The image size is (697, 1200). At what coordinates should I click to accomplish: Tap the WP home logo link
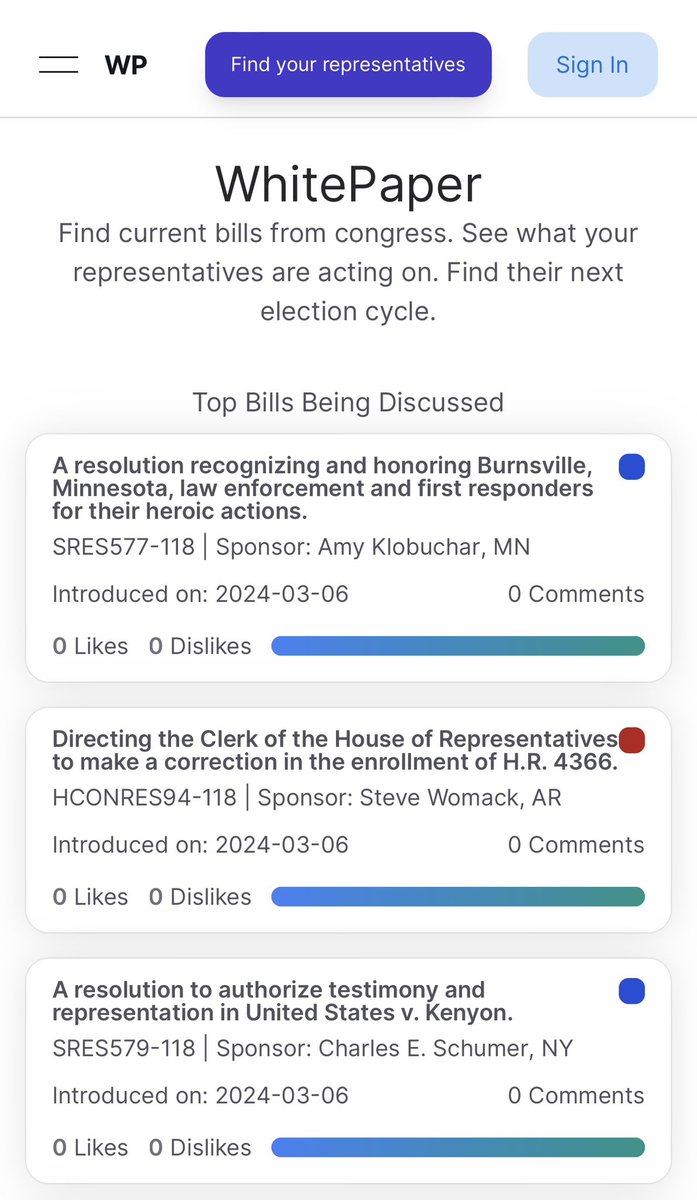126,65
